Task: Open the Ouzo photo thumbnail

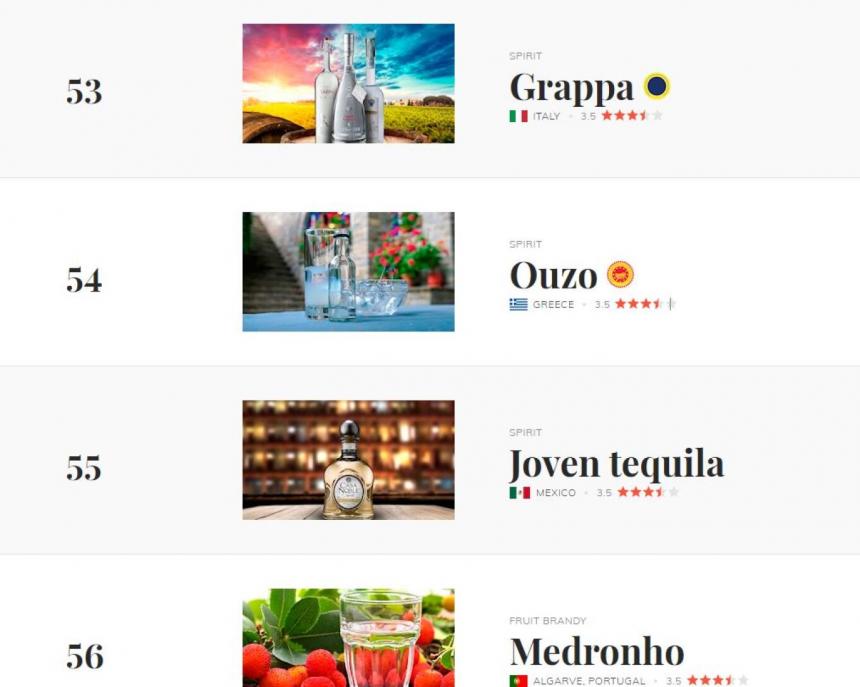Action: (x=348, y=272)
